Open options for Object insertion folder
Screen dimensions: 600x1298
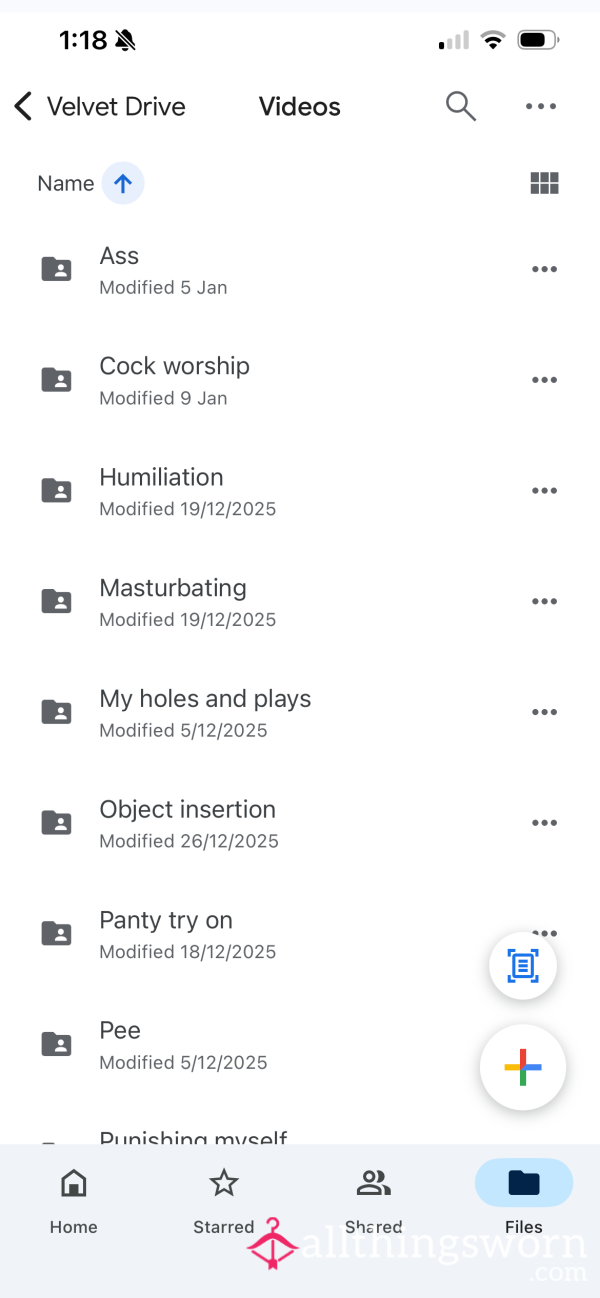[544, 823]
